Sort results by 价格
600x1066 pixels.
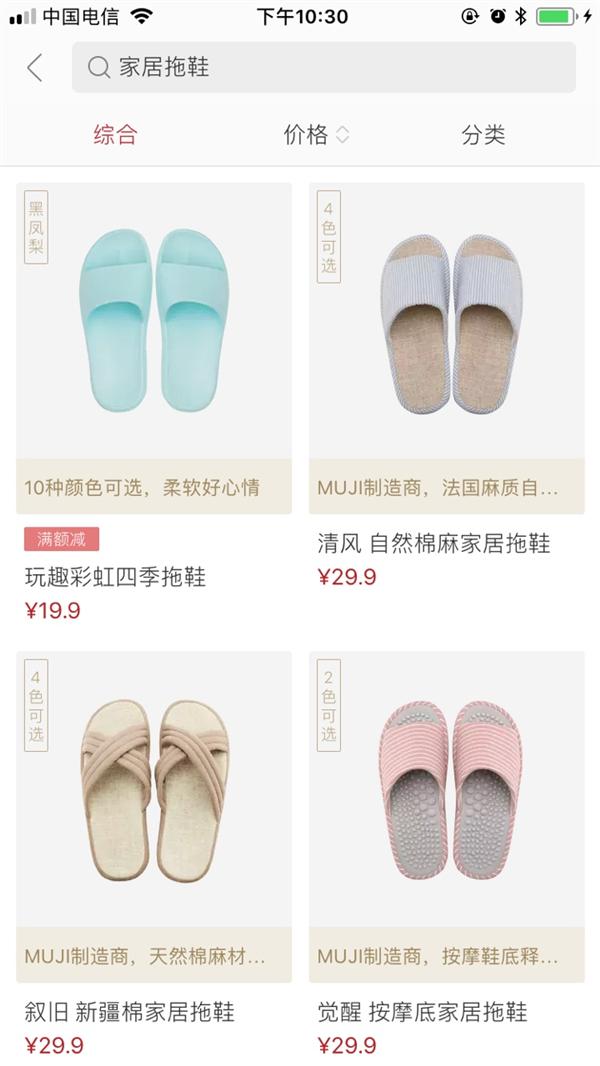tap(315, 136)
